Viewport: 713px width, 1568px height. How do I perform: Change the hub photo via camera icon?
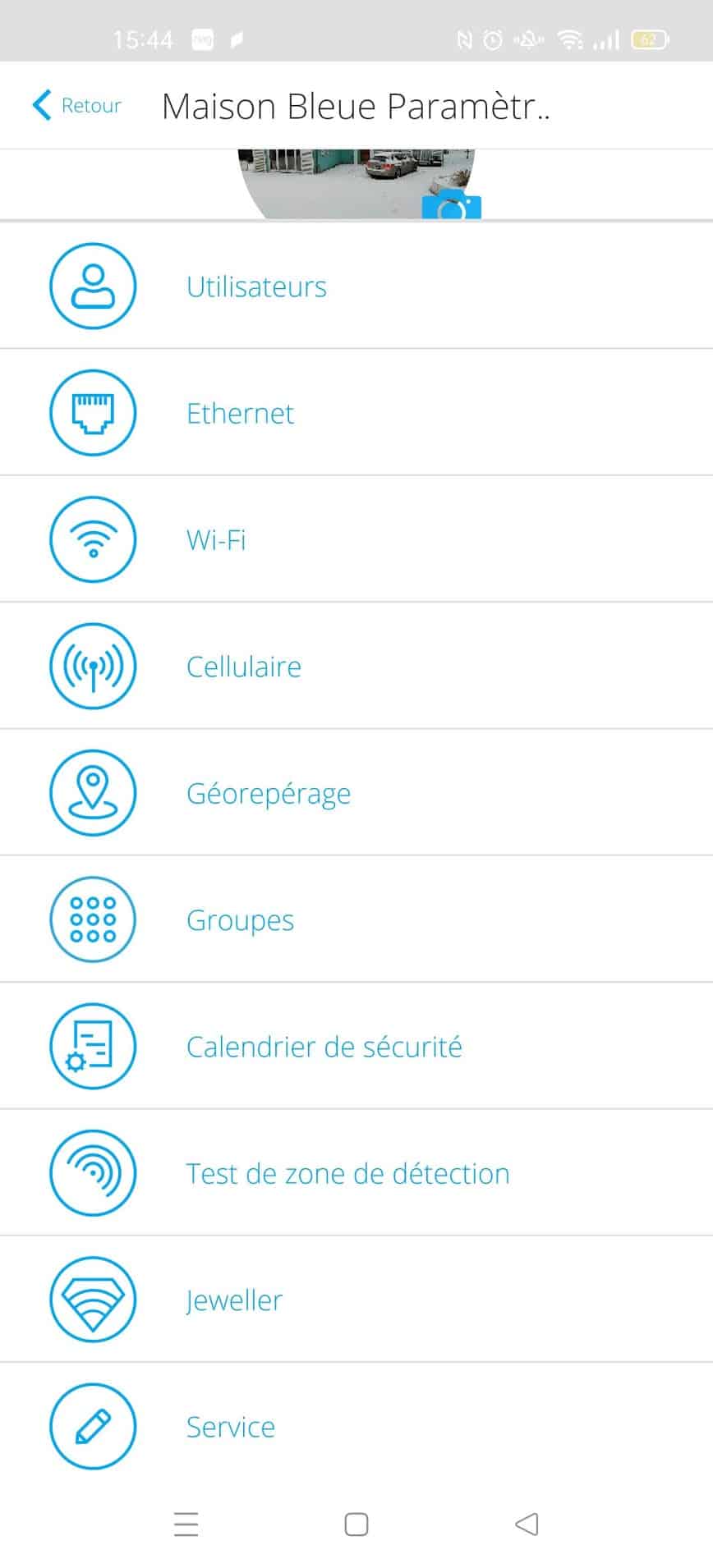[x=451, y=207]
